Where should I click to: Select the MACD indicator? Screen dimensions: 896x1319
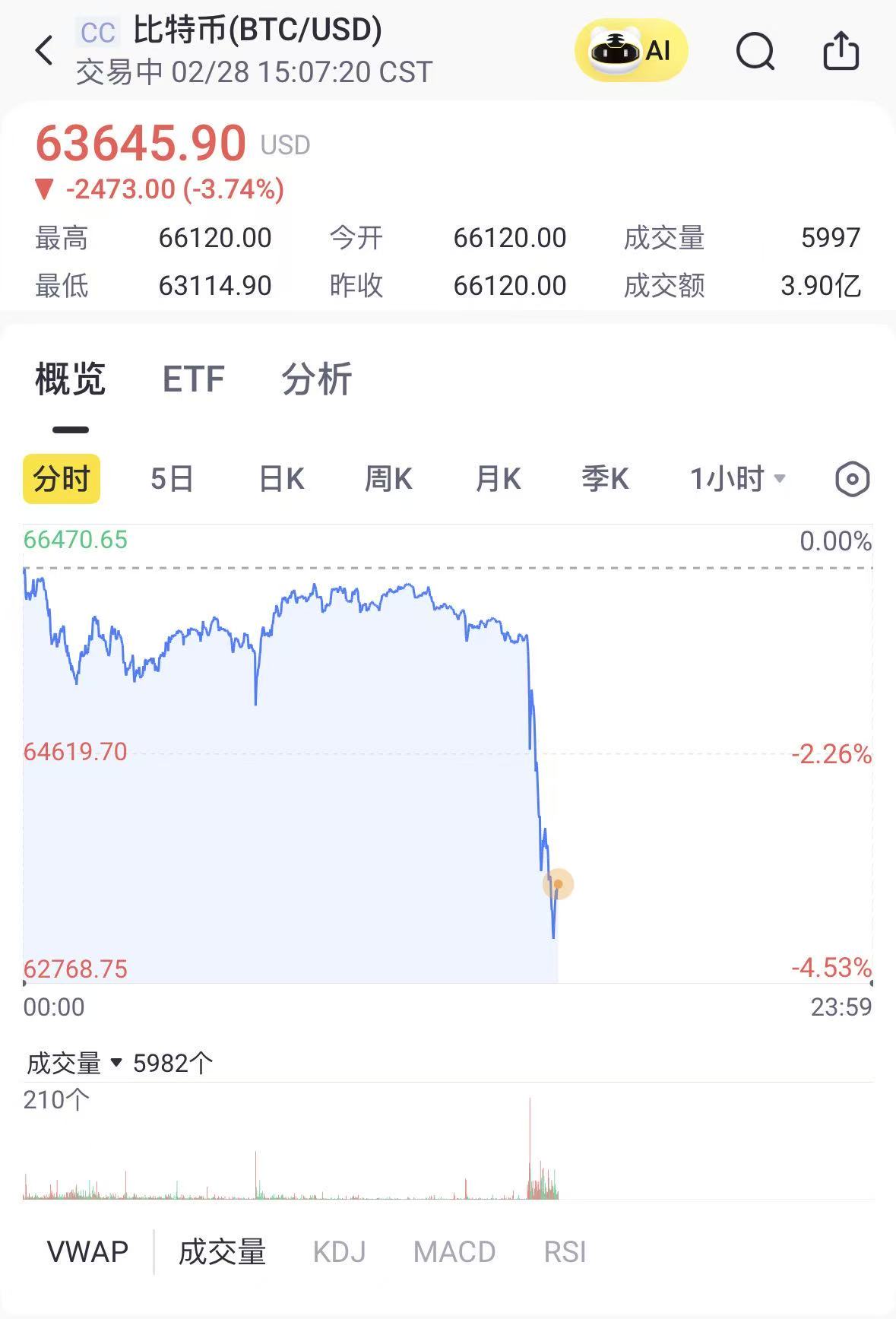pos(454,1251)
